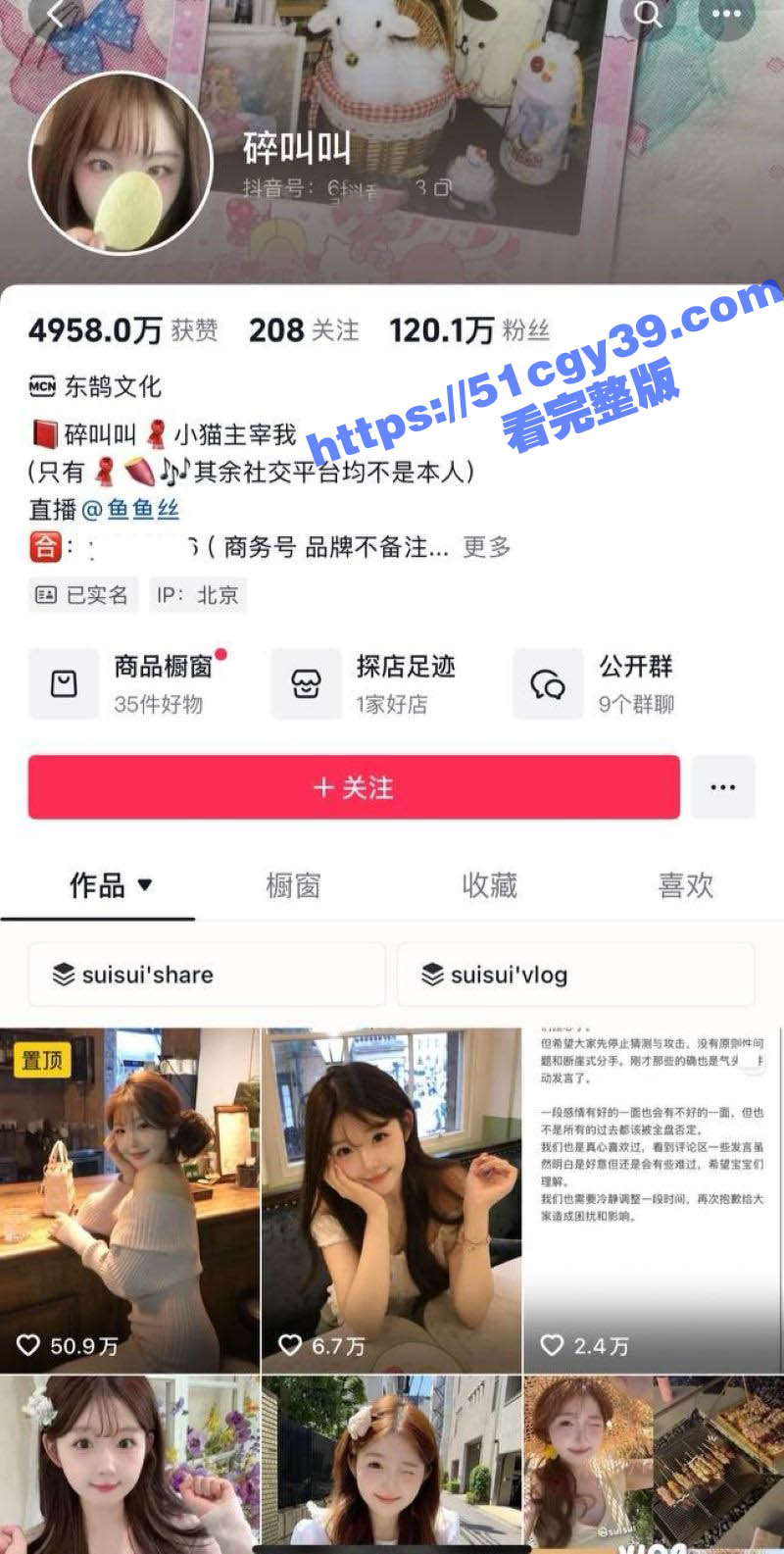
Task: Open more options beside follow button
Action: click(722, 787)
